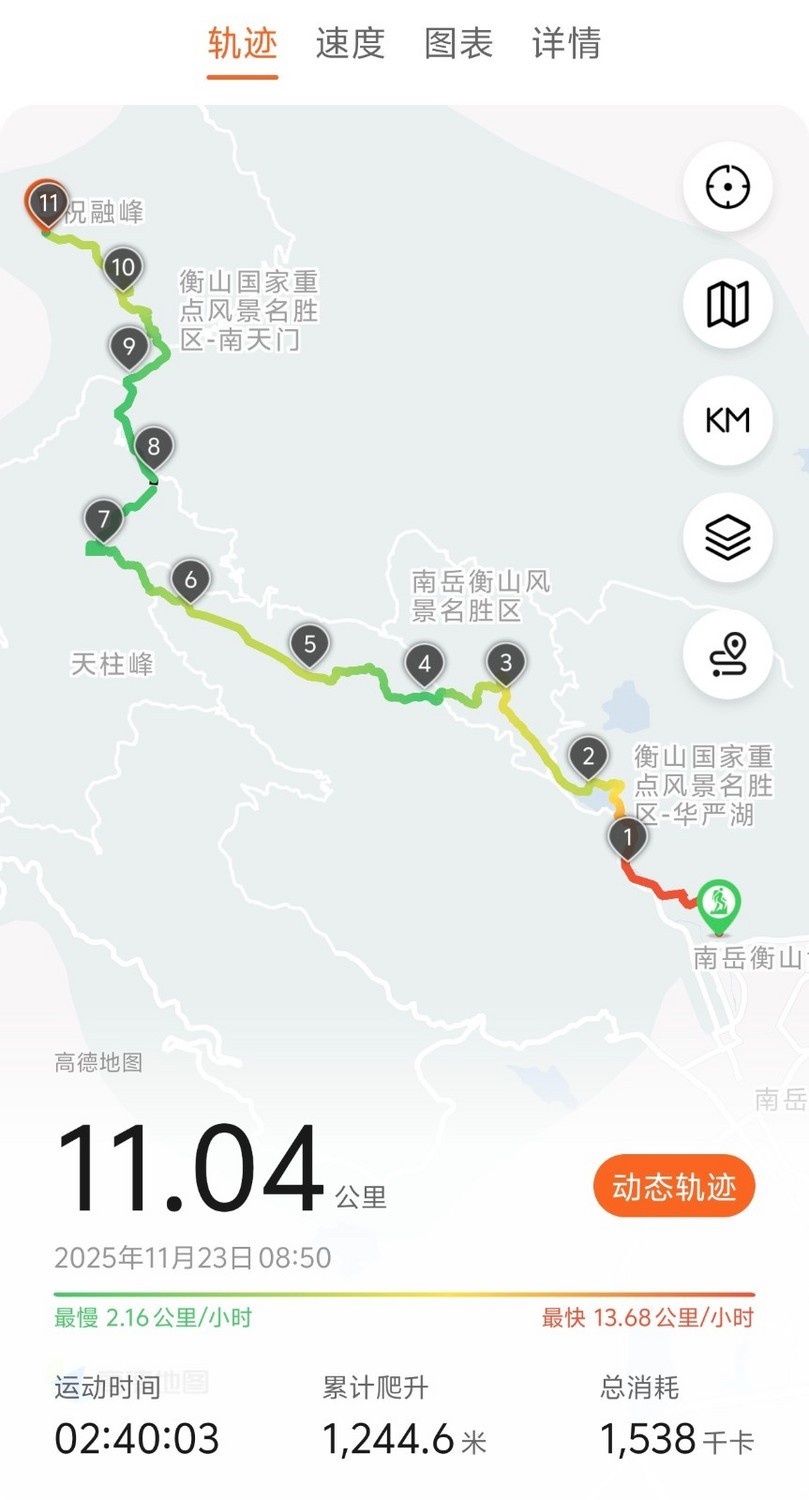This screenshot has width=809, height=1500.
Task: Change the map display type
Action: 728,303
